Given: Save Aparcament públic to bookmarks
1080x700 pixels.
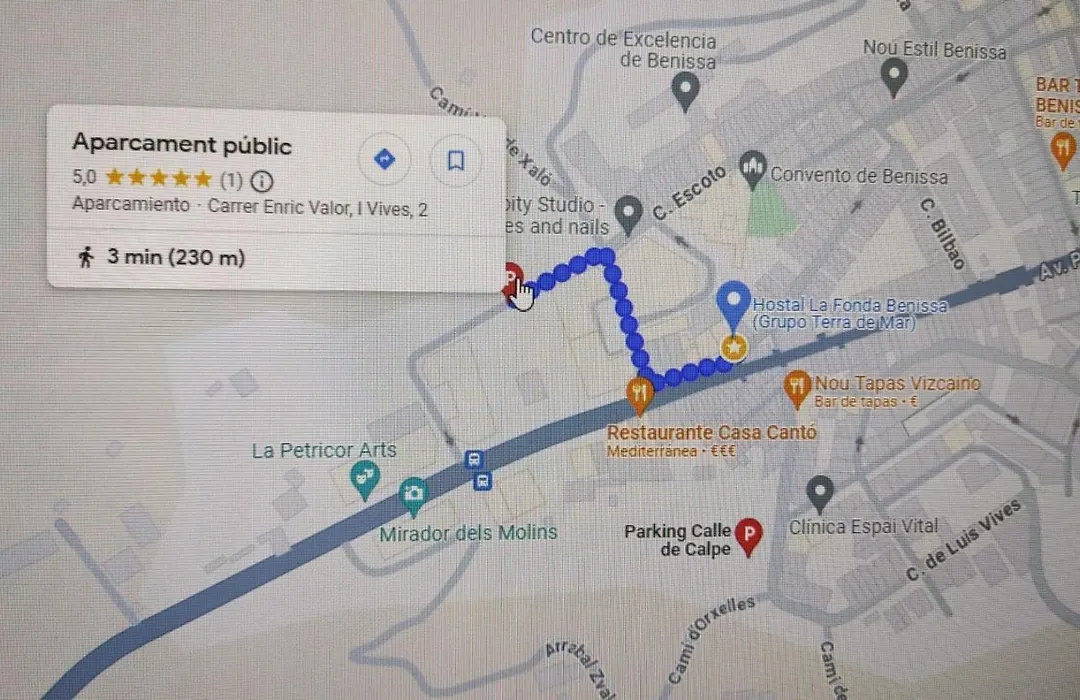Looking at the screenshot, I should pyautogui.click(x=456, y=160).
